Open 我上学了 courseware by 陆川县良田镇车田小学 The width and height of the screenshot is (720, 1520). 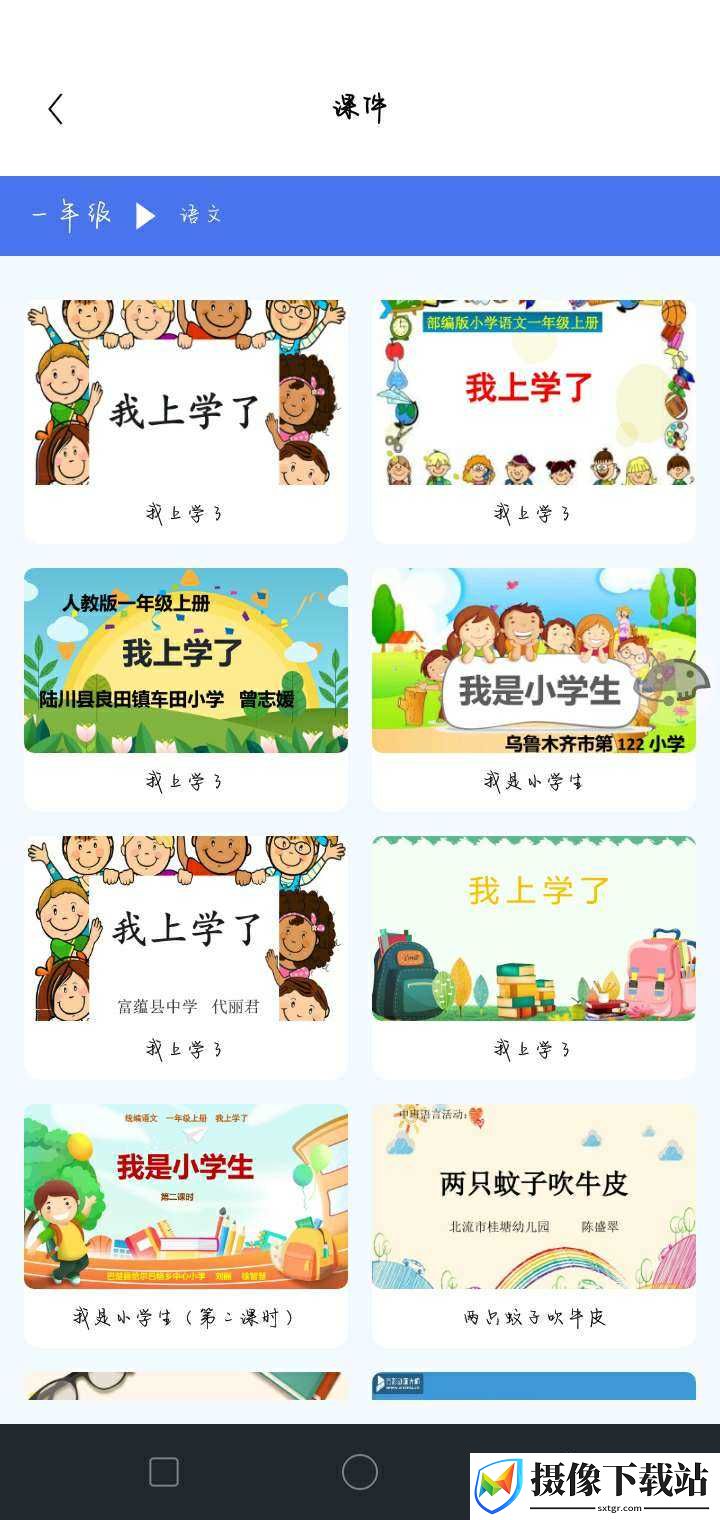[x=186, y=689]
